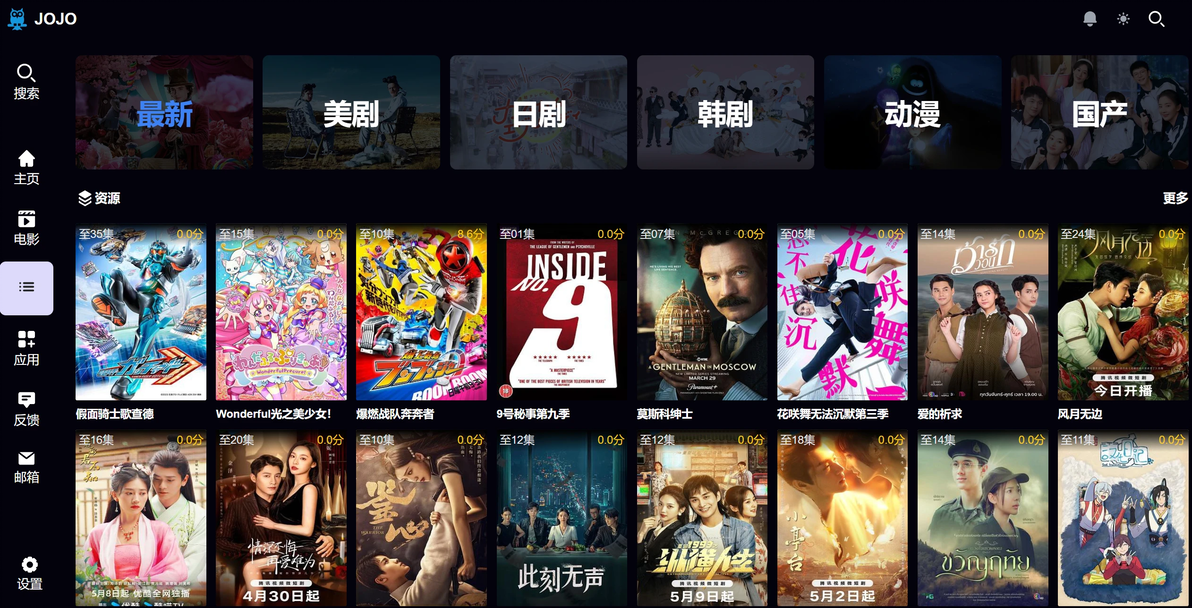Open the 应用 section
Viewport: 1192px width, 608px height.
click(27, 348)
